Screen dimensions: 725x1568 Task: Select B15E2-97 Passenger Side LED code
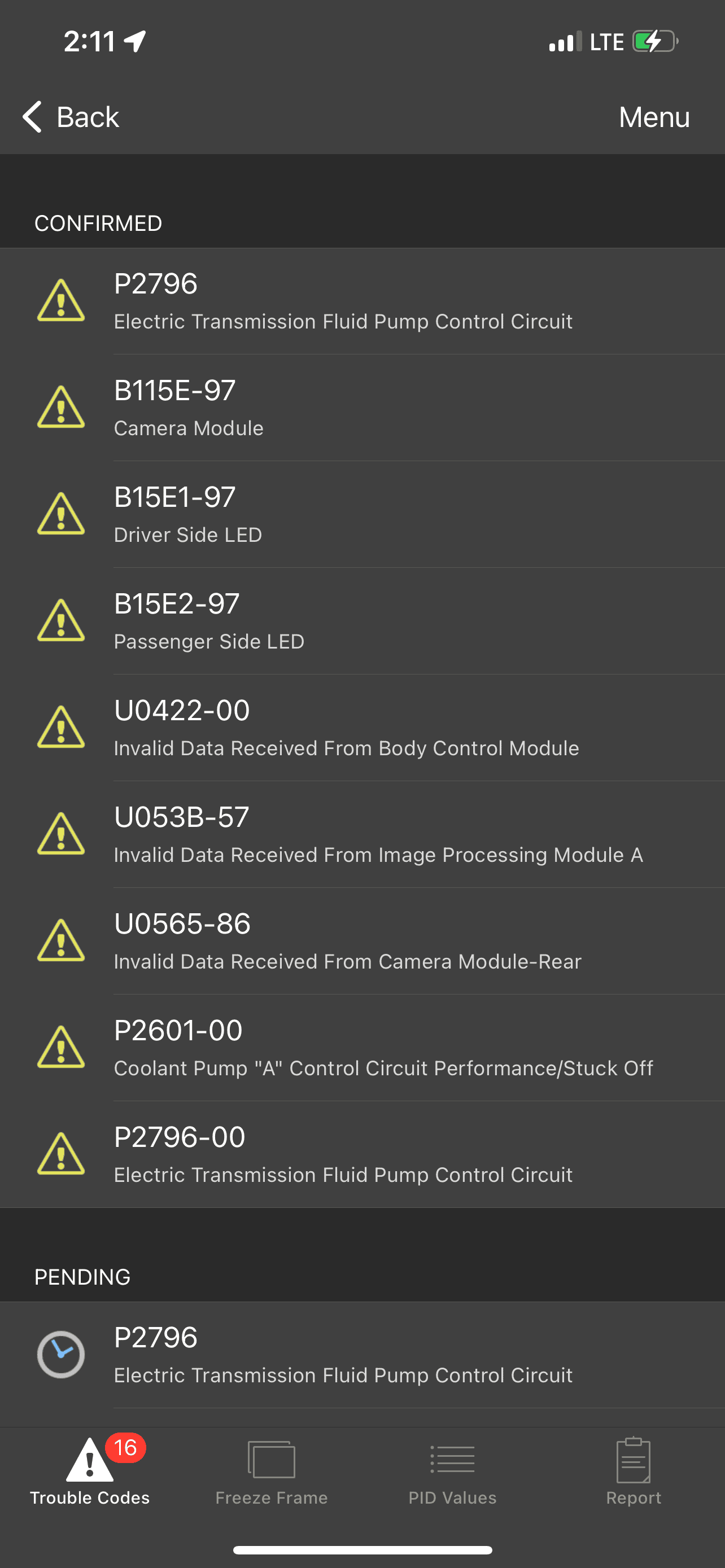tap(362, 621)
